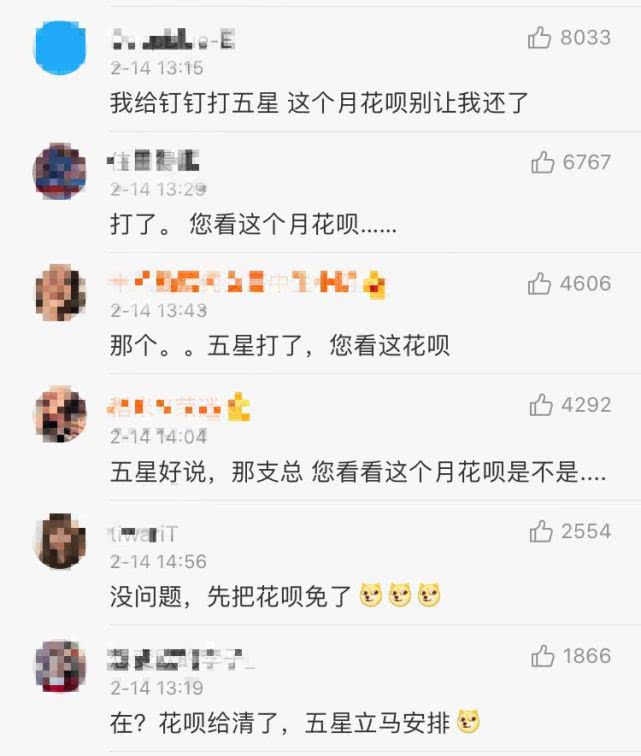Image resolution: width=641 pixels, height=756 pixels.
Task: Open the comment '在？花呗给清了，五星立马安排'
Action: pos(283,720)
